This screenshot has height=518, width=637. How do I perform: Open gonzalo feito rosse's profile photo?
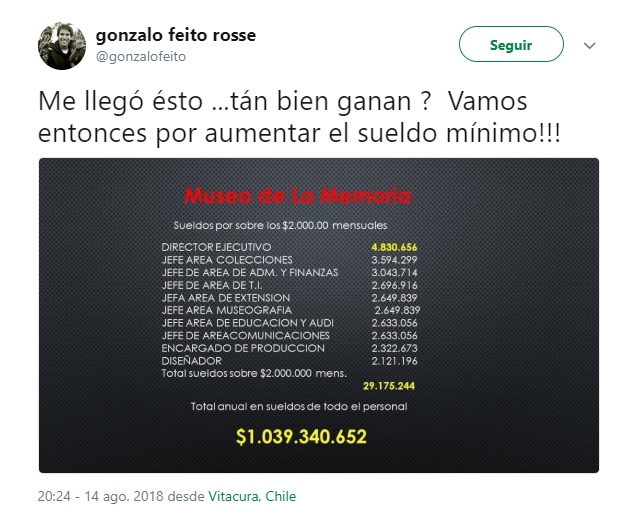[x=62, y=46]
